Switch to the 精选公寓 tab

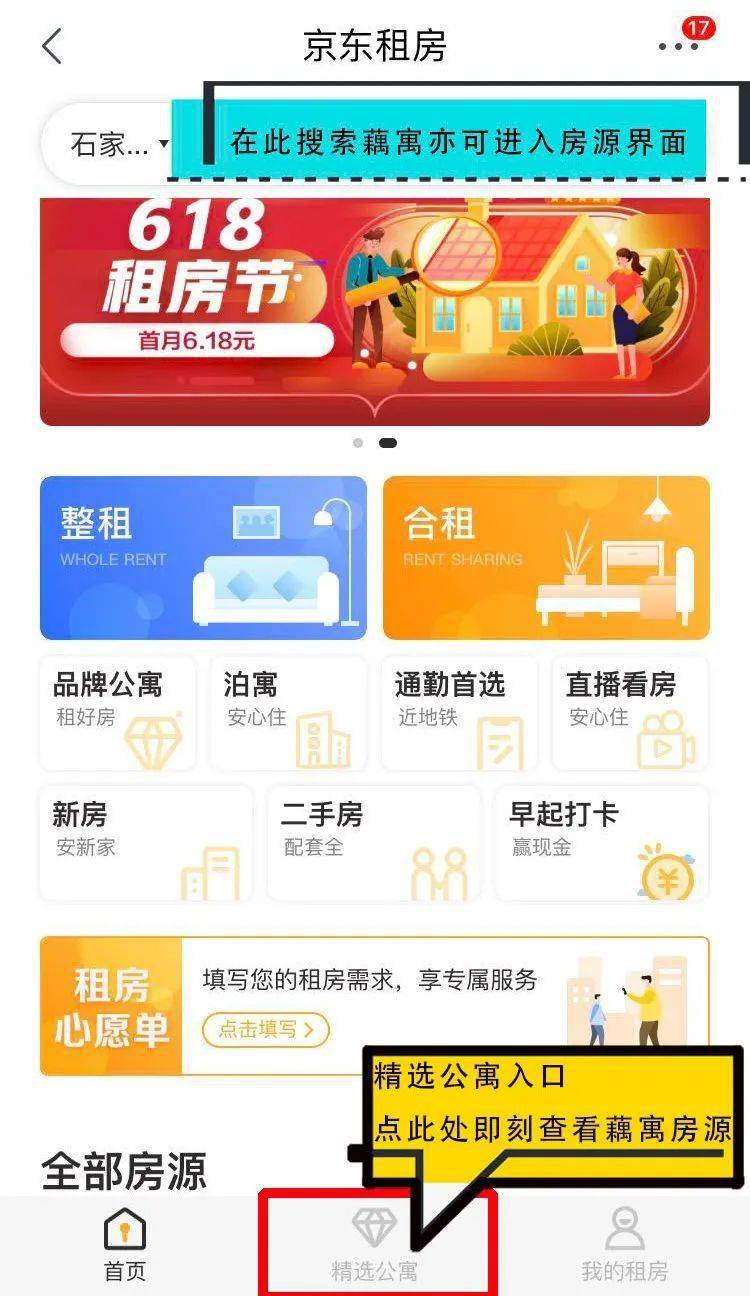pyautogui.click(x=375, y=1246)
